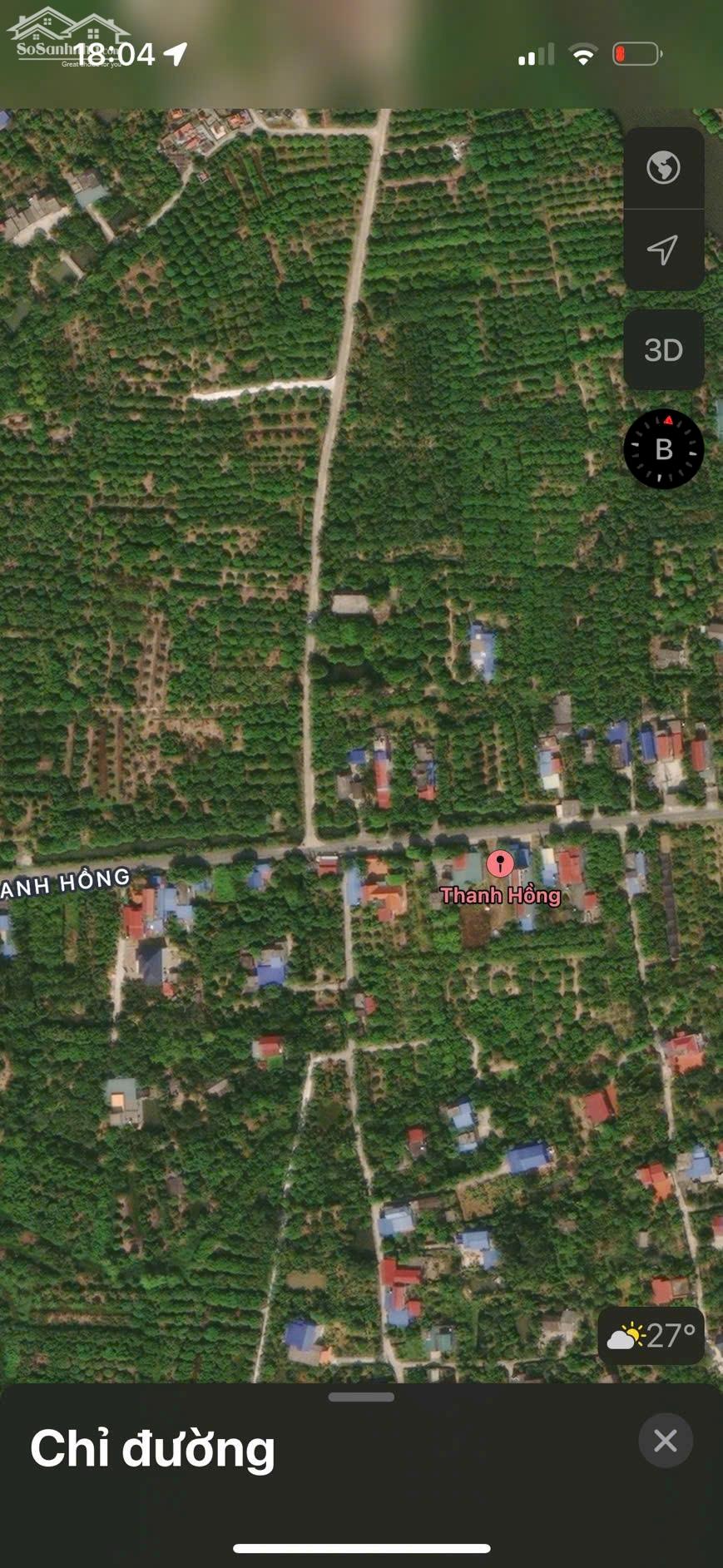The width and height of the screenshot is (723, 1568).
Task: Tap the compass to reset north
Action: pyautogui.click(x=663, y=449)
